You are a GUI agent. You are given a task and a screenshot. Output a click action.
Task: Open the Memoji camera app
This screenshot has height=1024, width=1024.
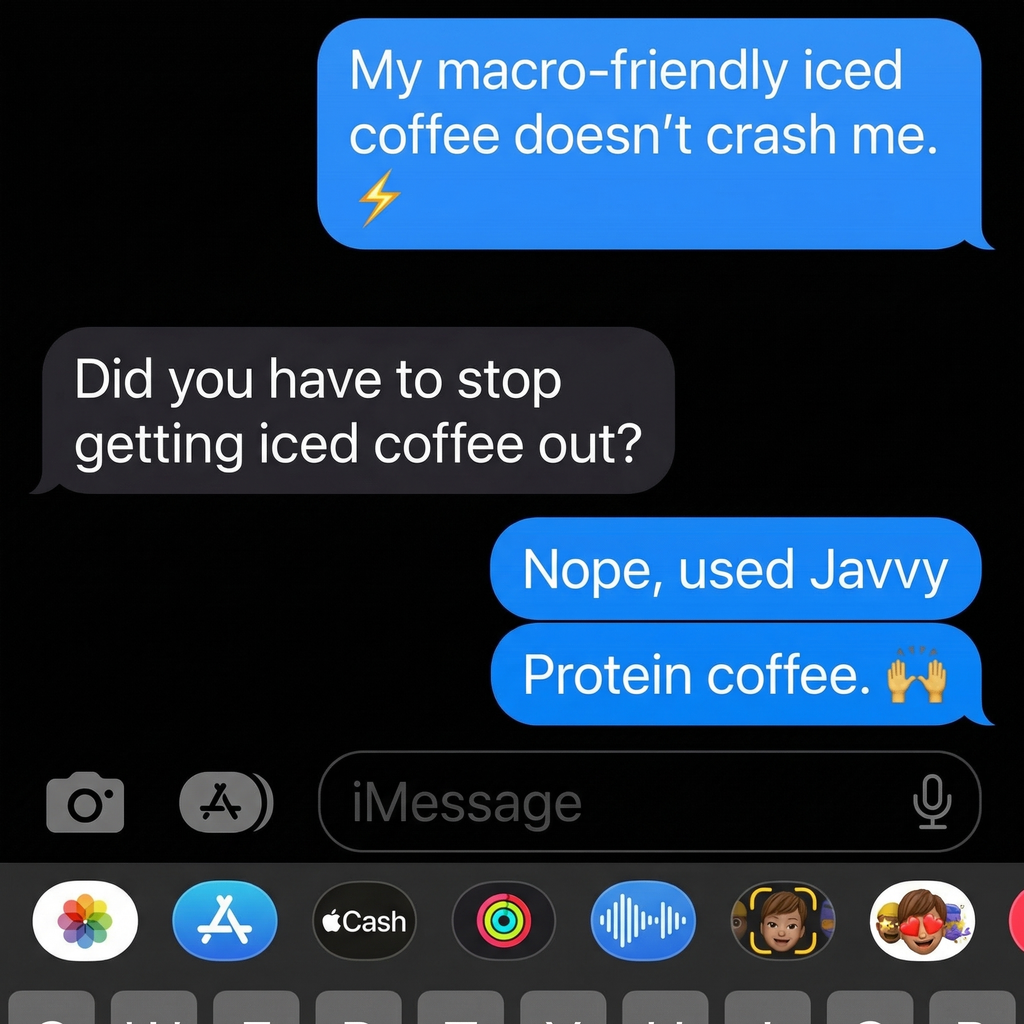pyautogui.click(x=782, y=921)
